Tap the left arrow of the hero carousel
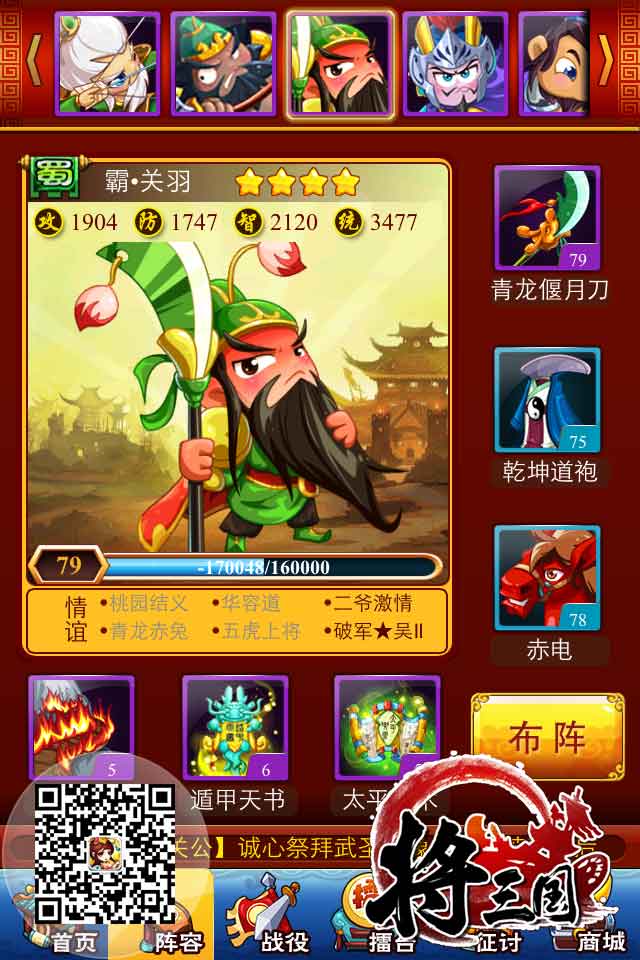 [33, 63]
